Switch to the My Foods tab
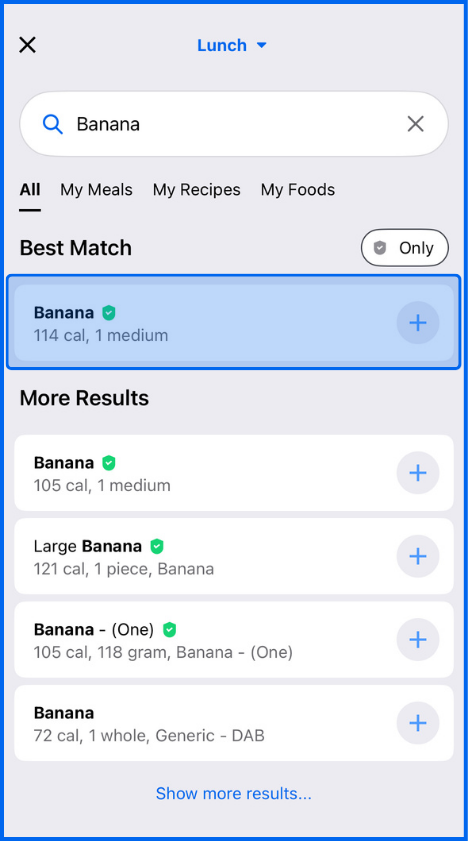 298,190
